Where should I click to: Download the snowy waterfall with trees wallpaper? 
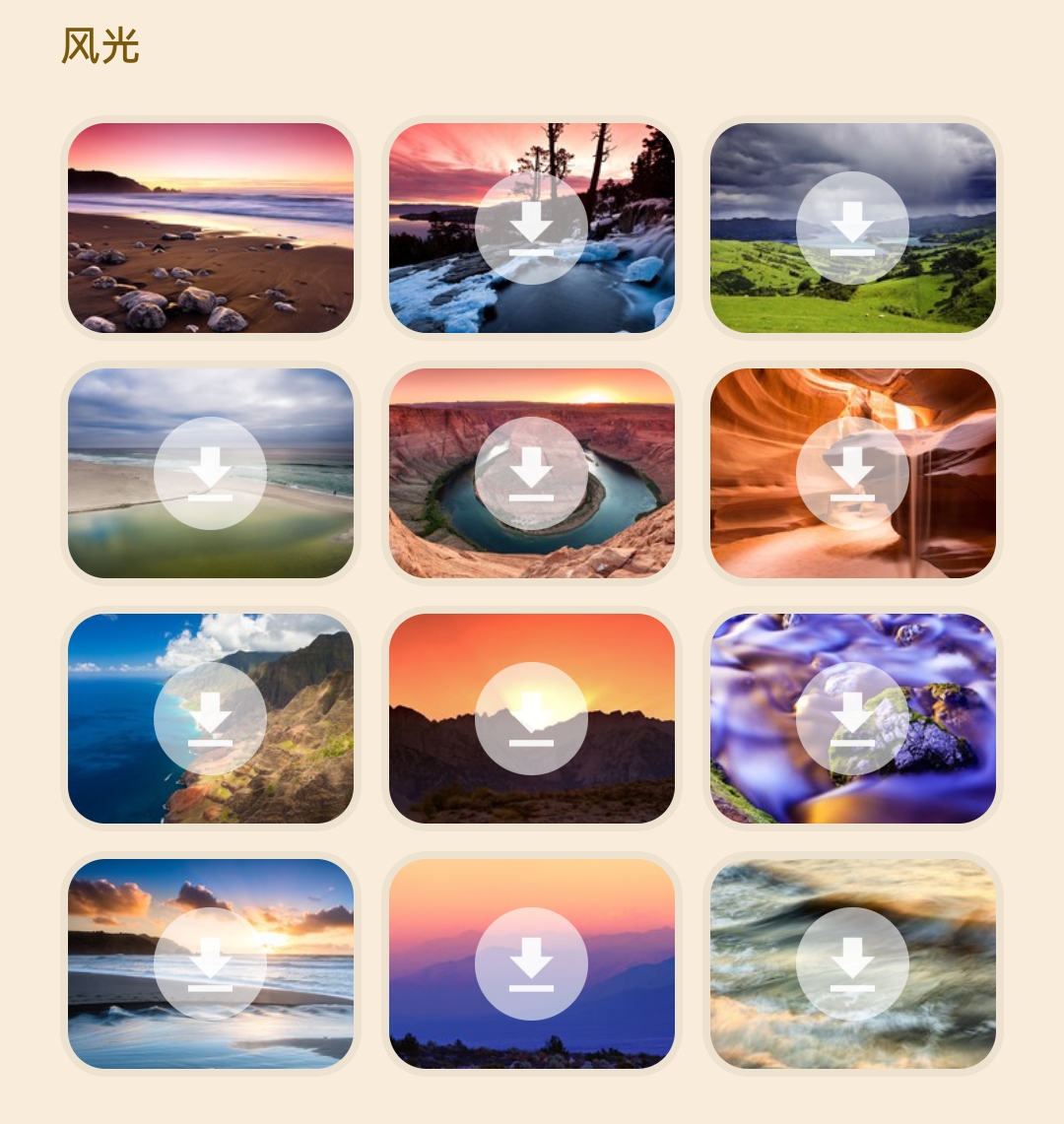point(531,228)
